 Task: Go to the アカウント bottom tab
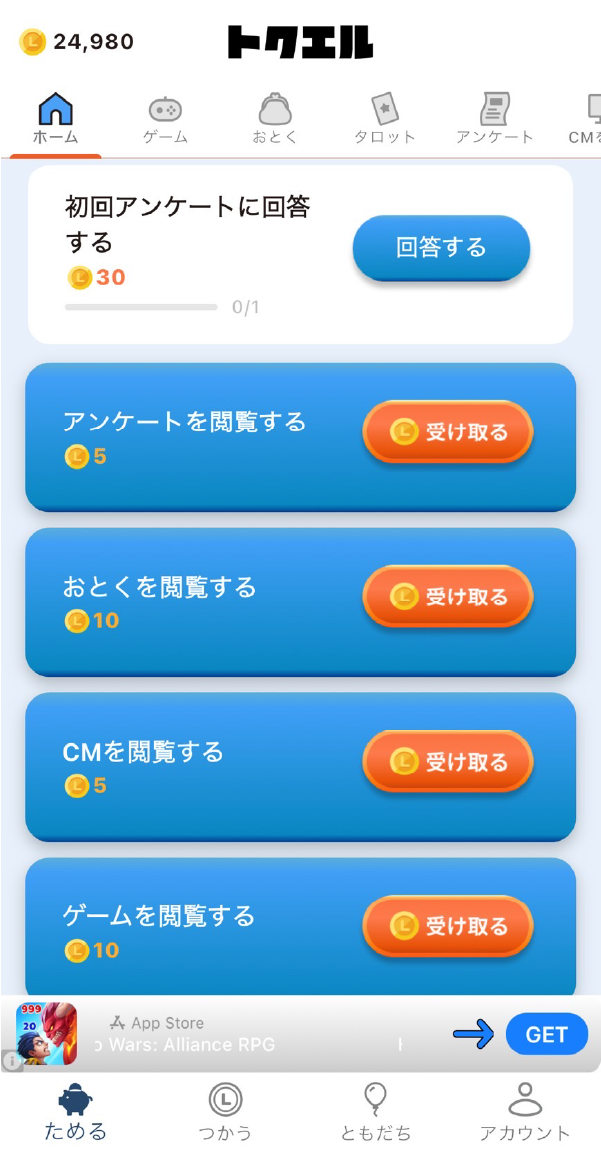[x=524, y=1112]
